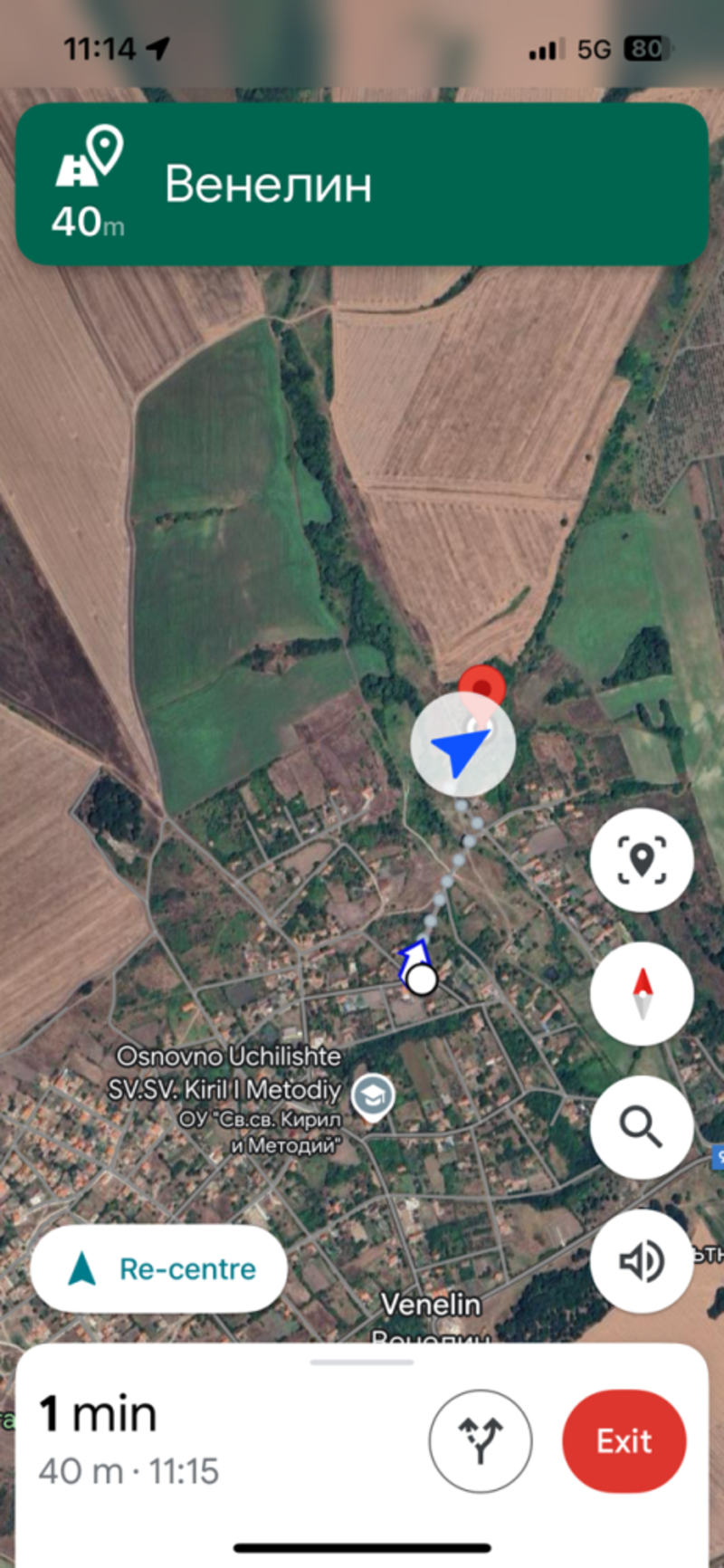
Task: Select the red destination pin
Action: coord(481,686)
